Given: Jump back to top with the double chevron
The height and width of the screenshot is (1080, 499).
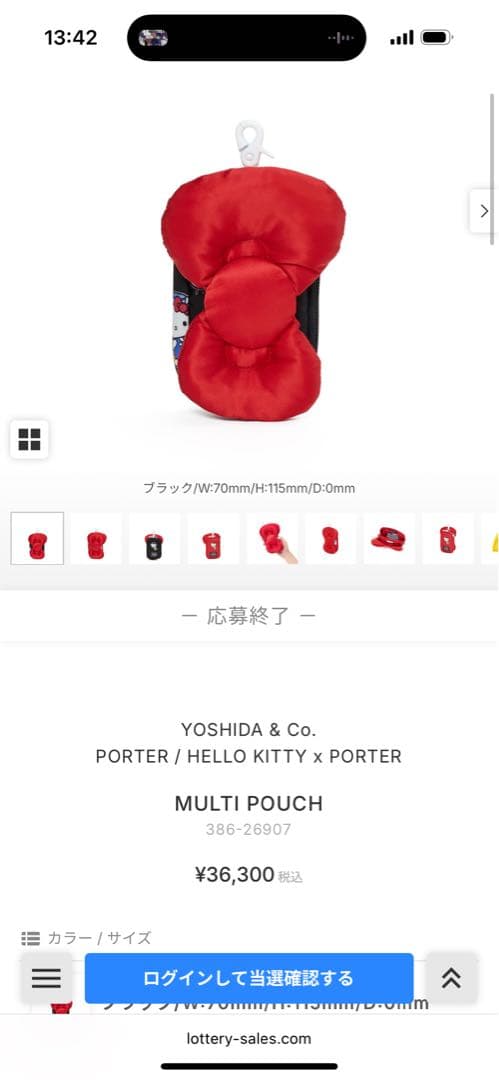Looking at the screenshot, I should [451, 978].
